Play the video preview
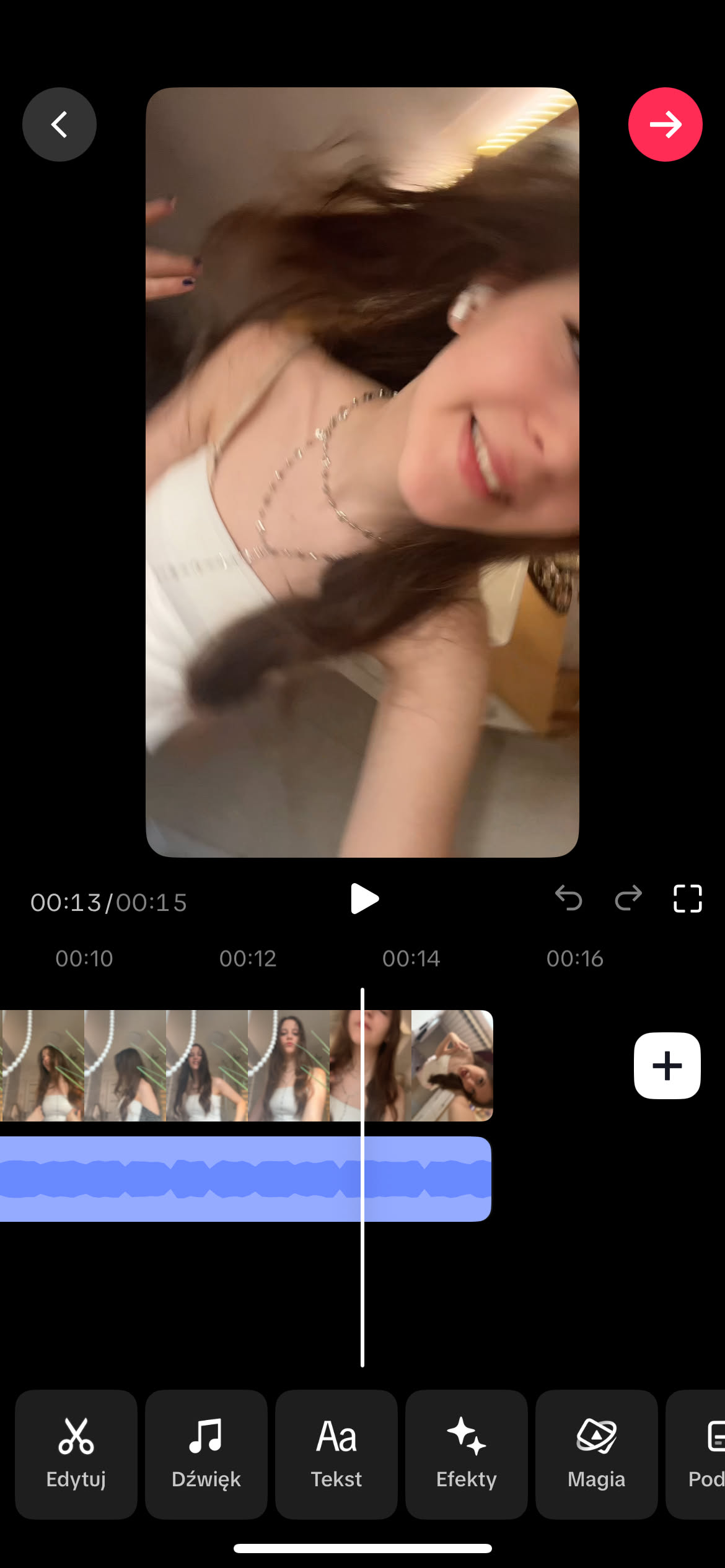The width and height of the screenshot is (725, 1568). 364,899
